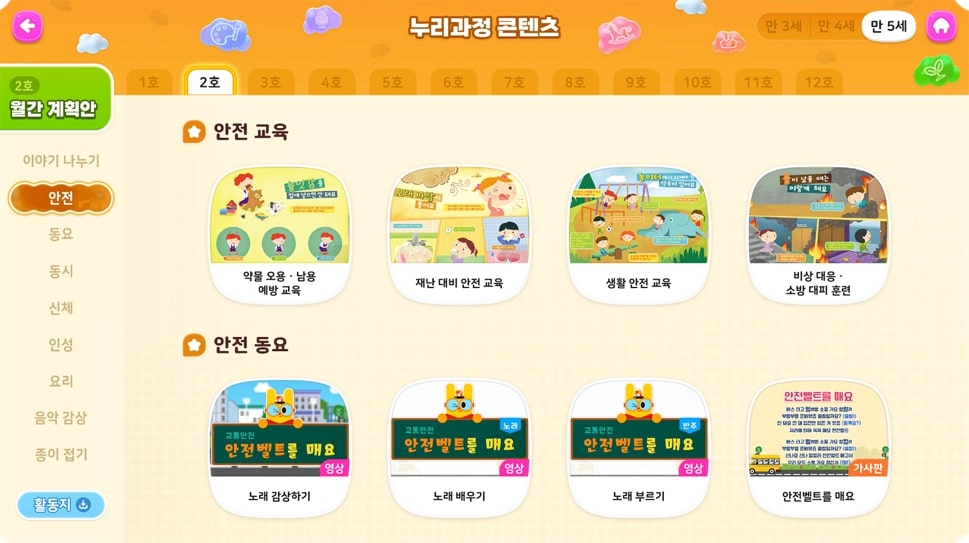Play the 노래 감상하기 video
Image resolution: width=969 pixels, height=543 pixels.
point(279,447)
